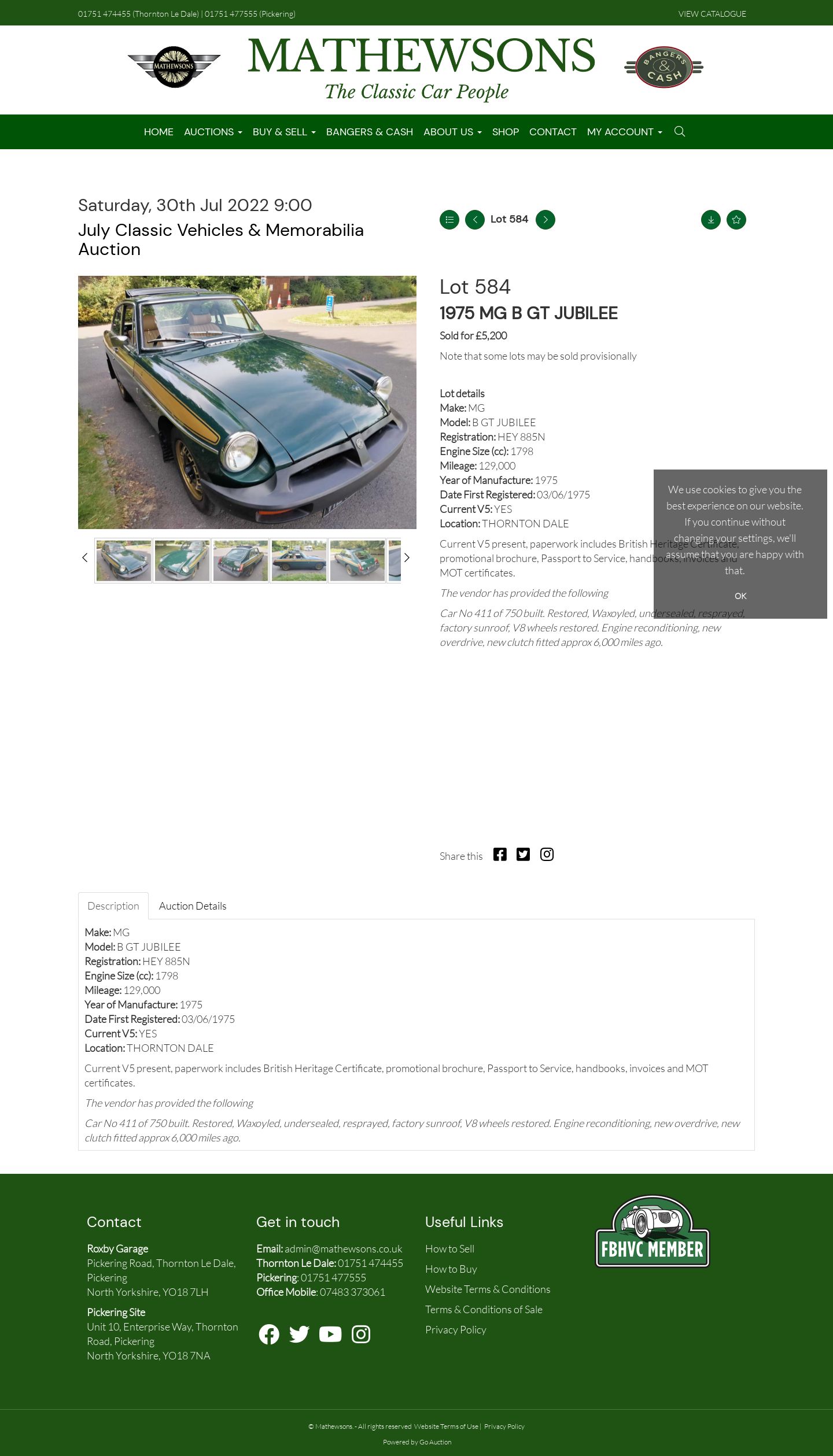The height and width of the screenshot is (1456, 833).
Task: Open the My Account menu
Action: coord(625,132)
